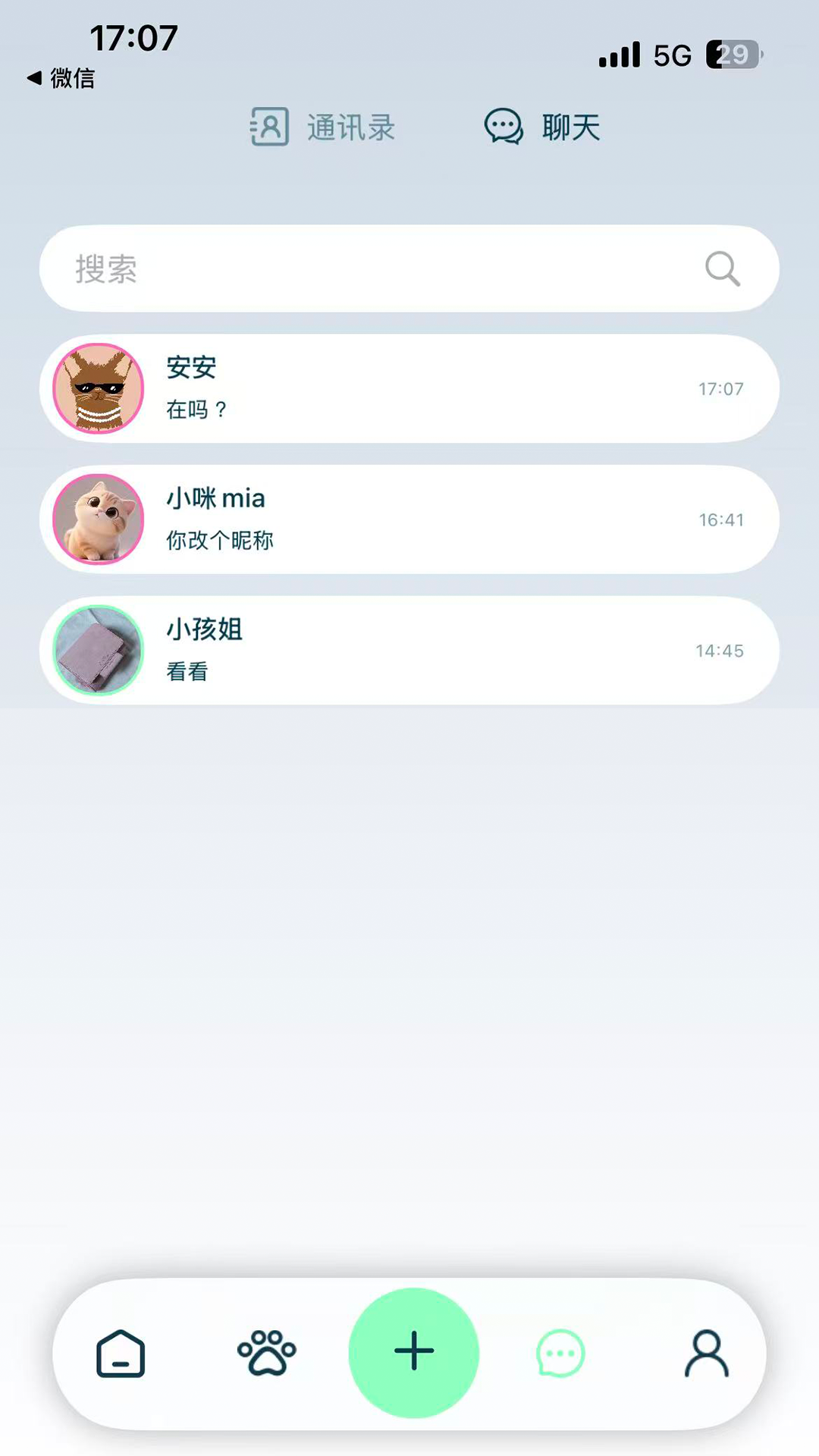This screenshot has width=819, height=1456.
Task: Switch to the 通讯录 tab
Action: 350,127
